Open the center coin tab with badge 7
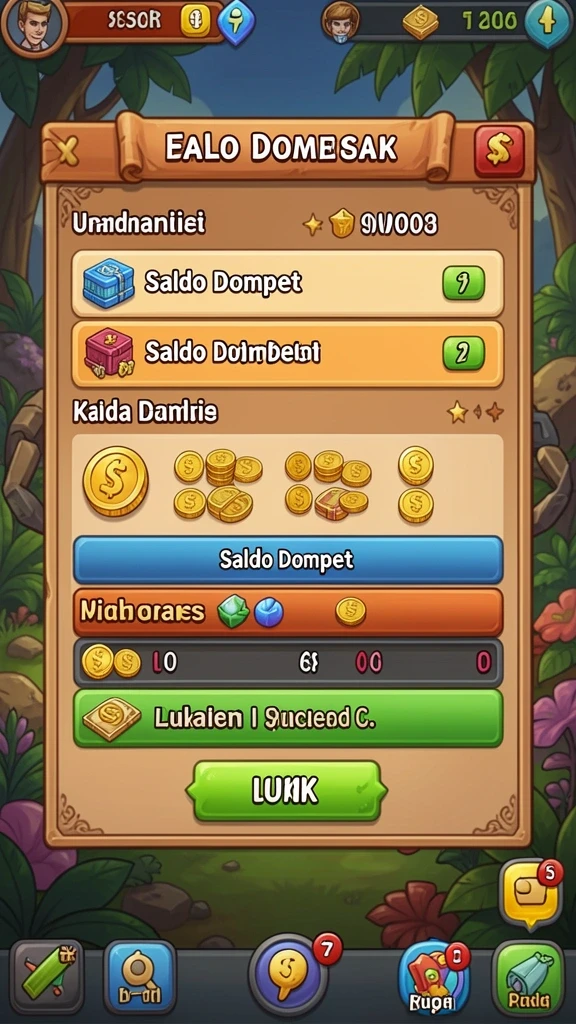Viewport: 576px width, 1024px height. [x=288, y=974]
